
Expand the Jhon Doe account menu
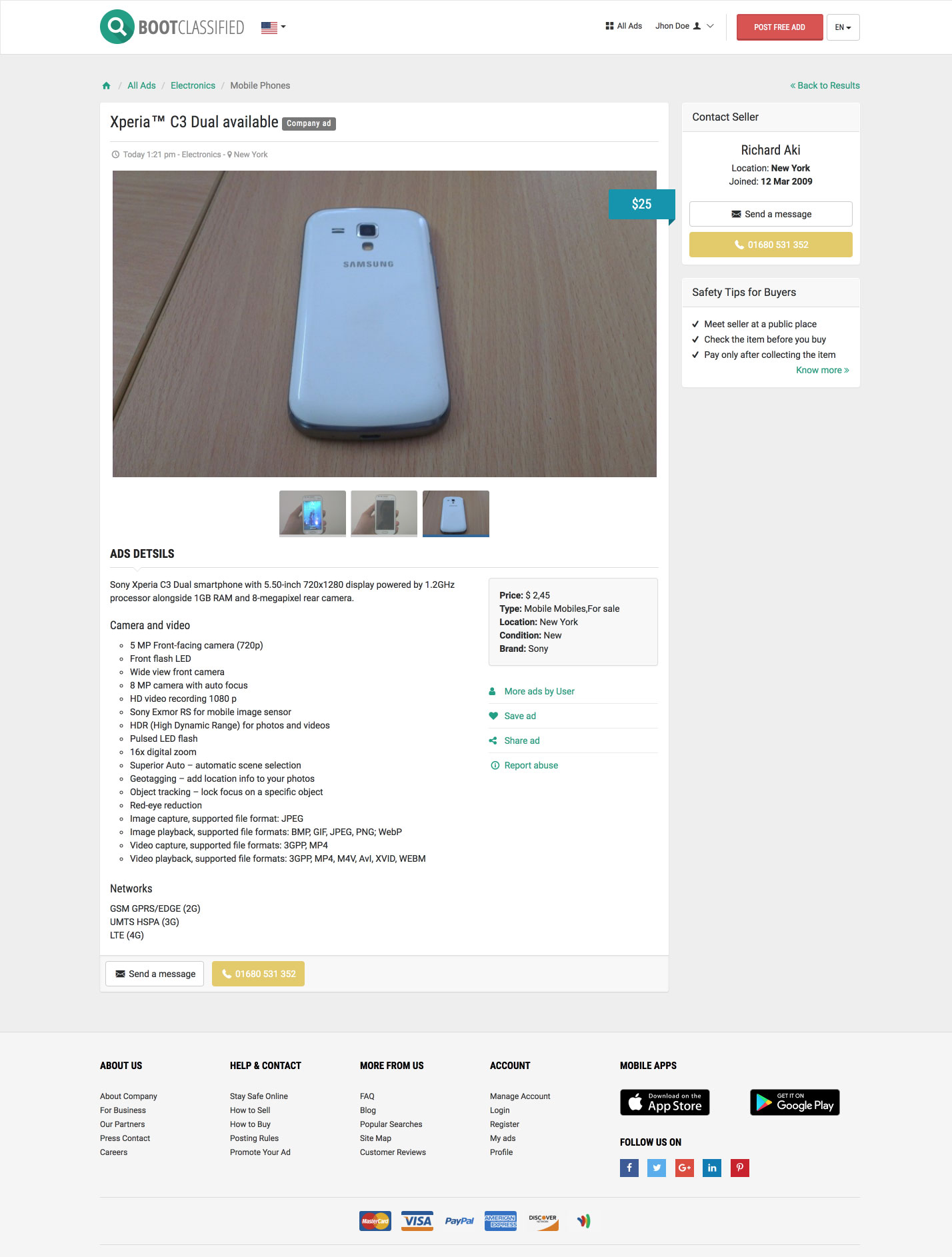click(684, 26)
